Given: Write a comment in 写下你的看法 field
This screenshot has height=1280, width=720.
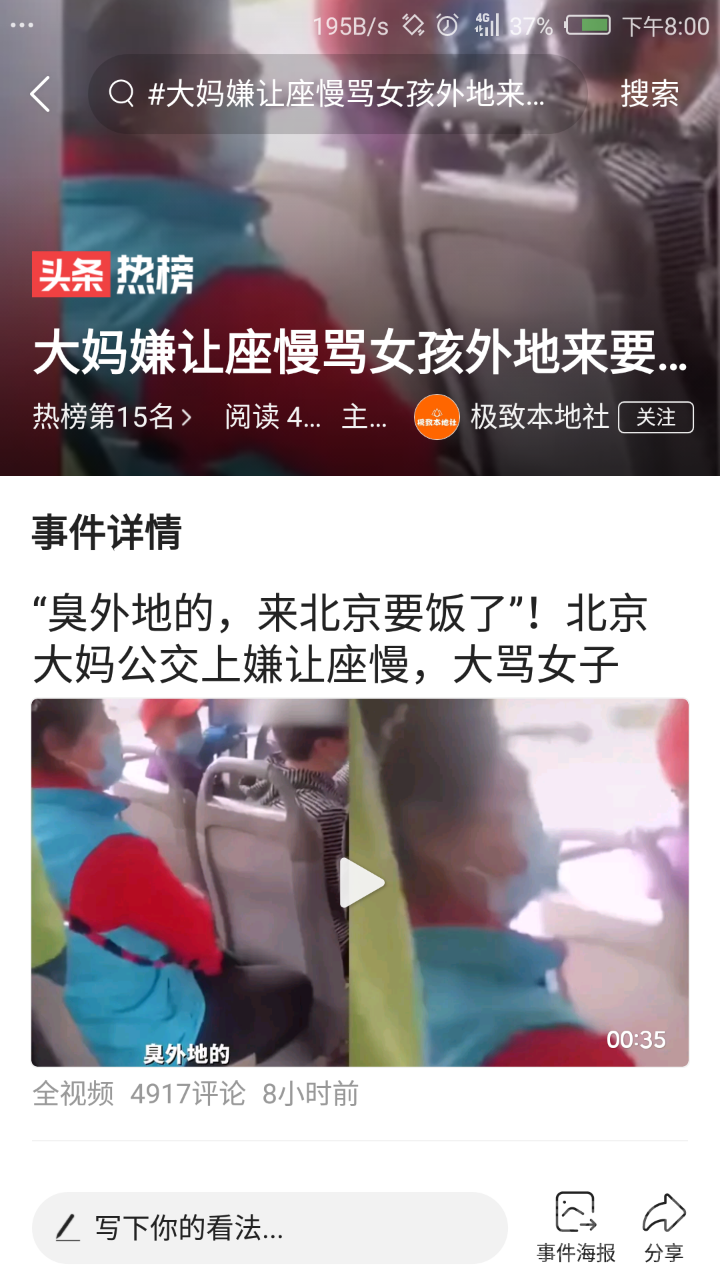Looking at the screenshot, I should [270, 1228].
